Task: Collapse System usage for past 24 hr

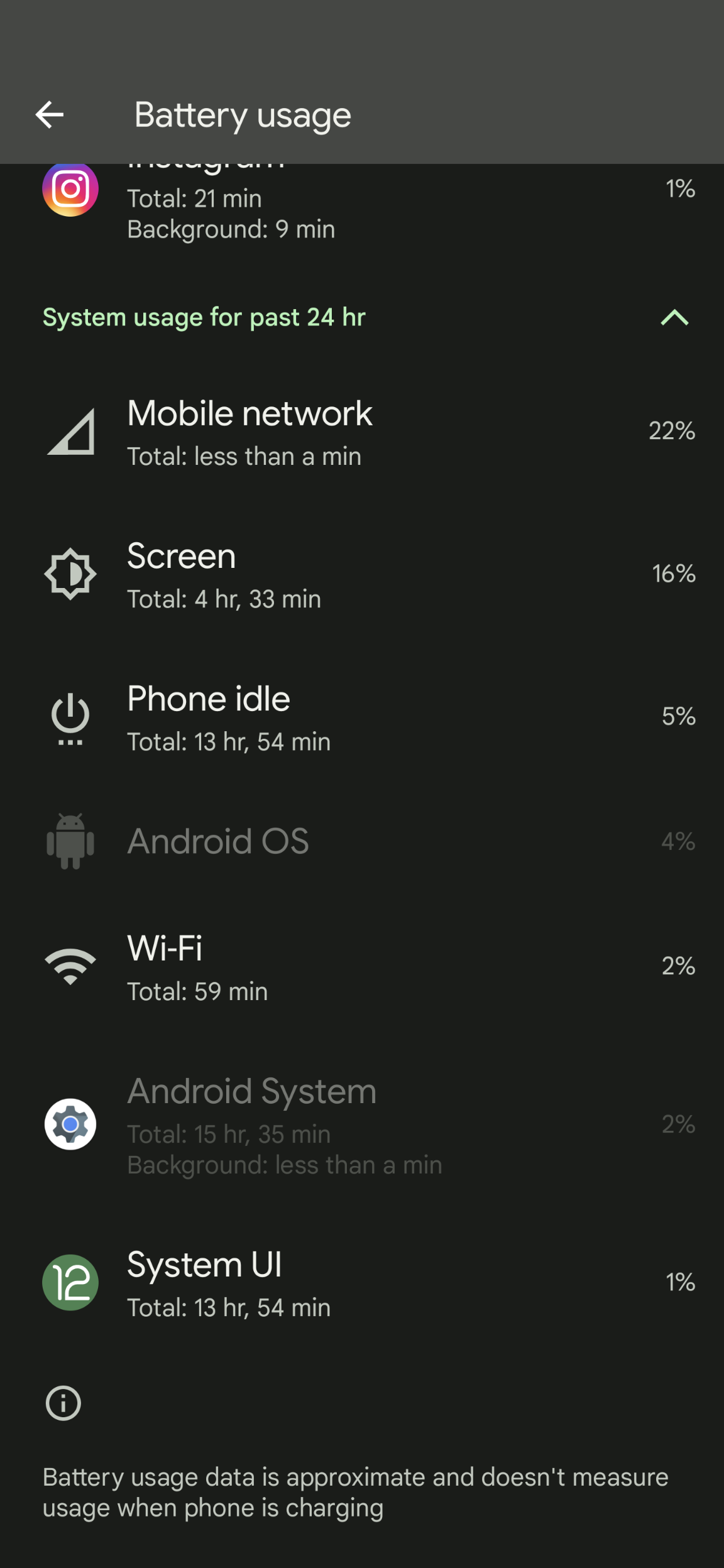Action: 674,318
